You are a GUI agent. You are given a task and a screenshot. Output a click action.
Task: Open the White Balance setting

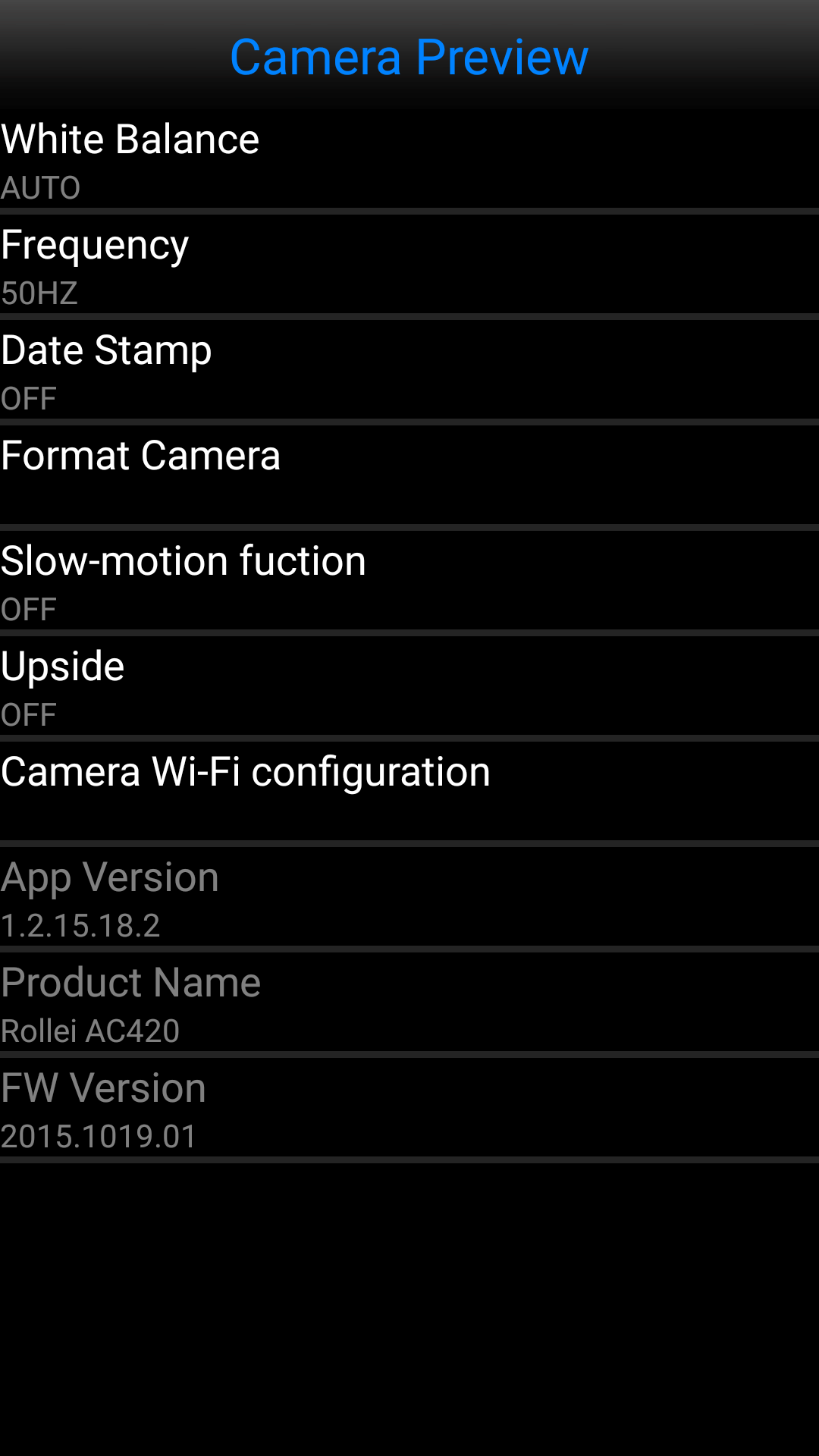pyautogui.click(x=409, y=159)
